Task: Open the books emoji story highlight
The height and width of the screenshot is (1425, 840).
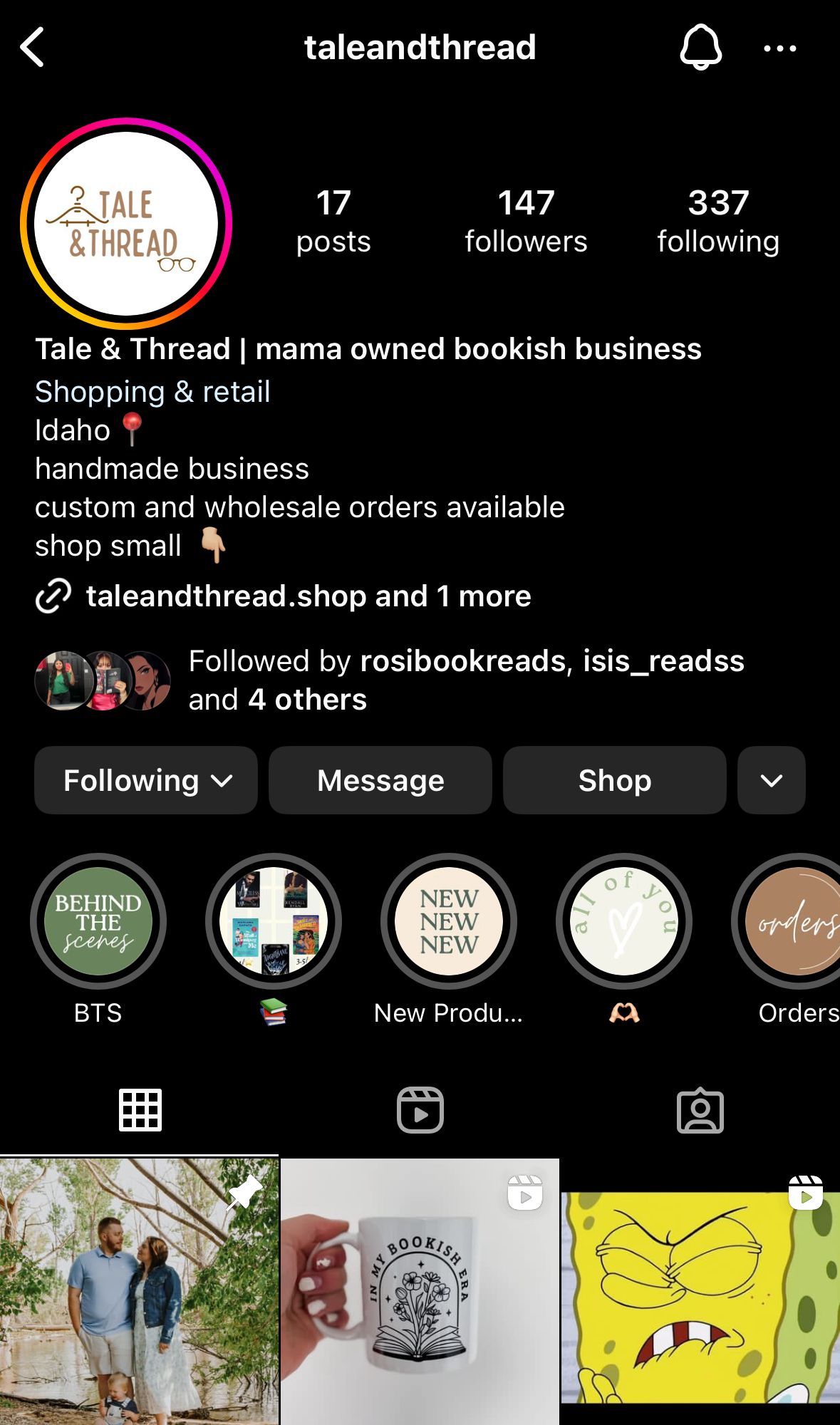Action: [274, 921]
